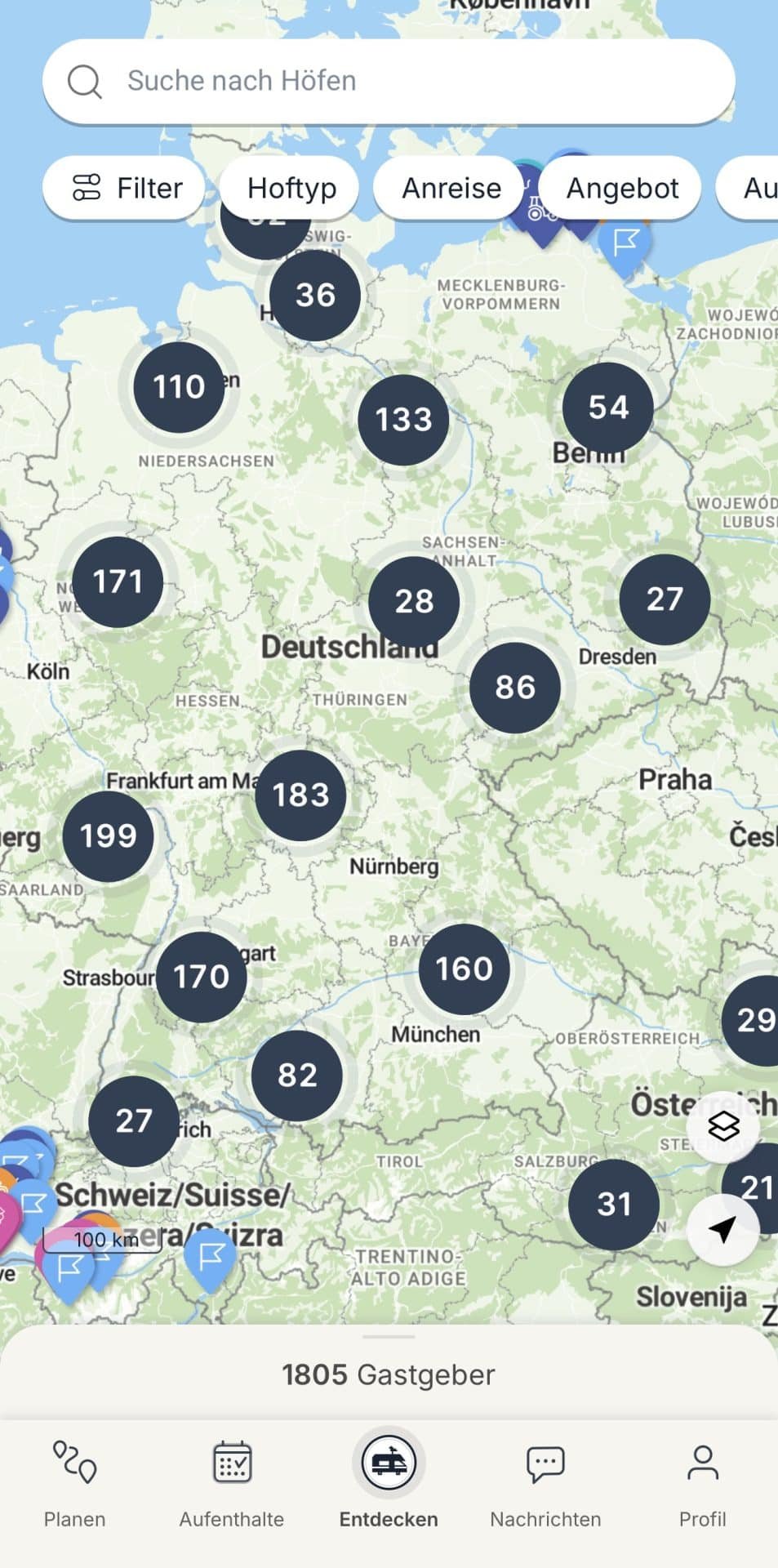This screenshot has height=1568, width=778.
Task: Zoom into the 183 cluster near Frankfurt
Action: point(300,795)
